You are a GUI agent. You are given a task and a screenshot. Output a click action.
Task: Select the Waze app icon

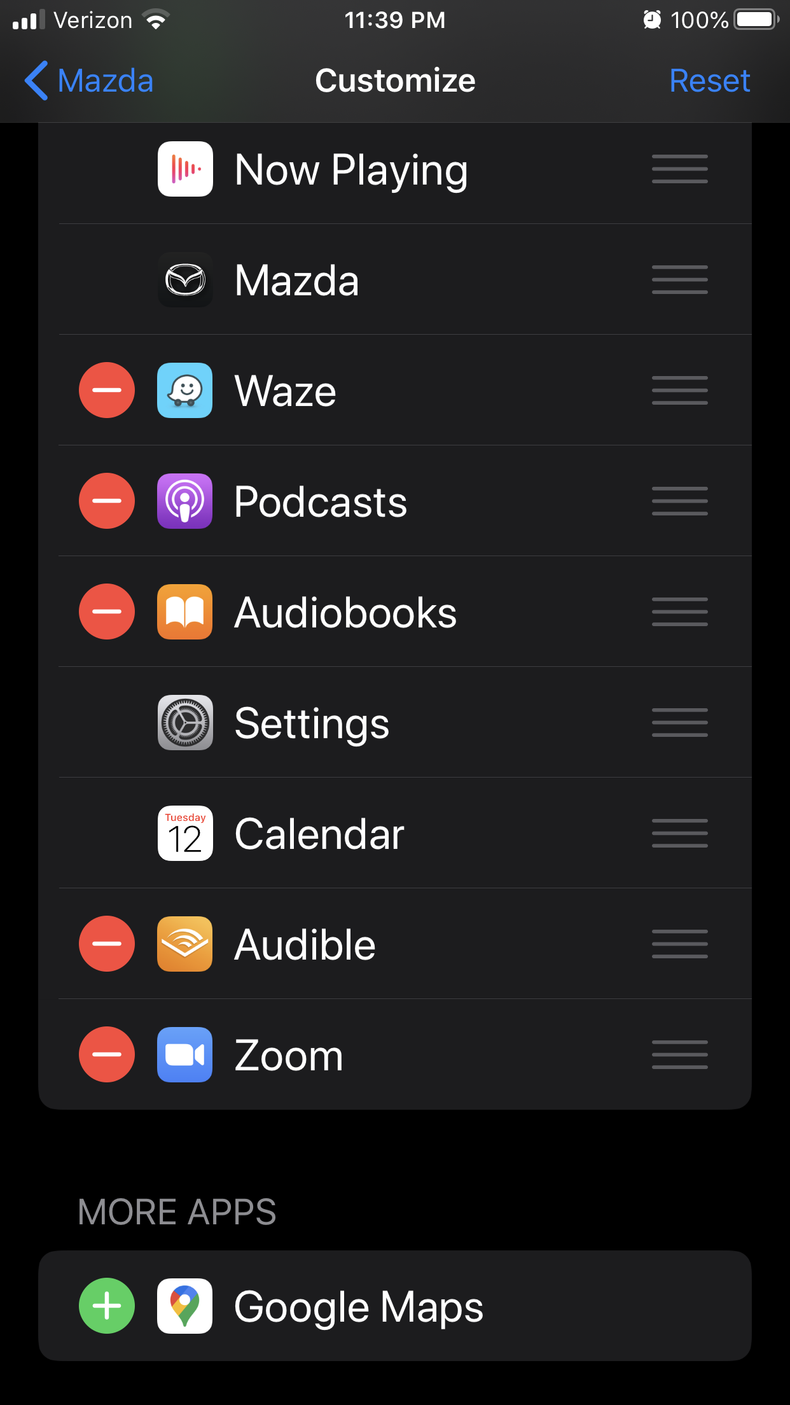185,390
